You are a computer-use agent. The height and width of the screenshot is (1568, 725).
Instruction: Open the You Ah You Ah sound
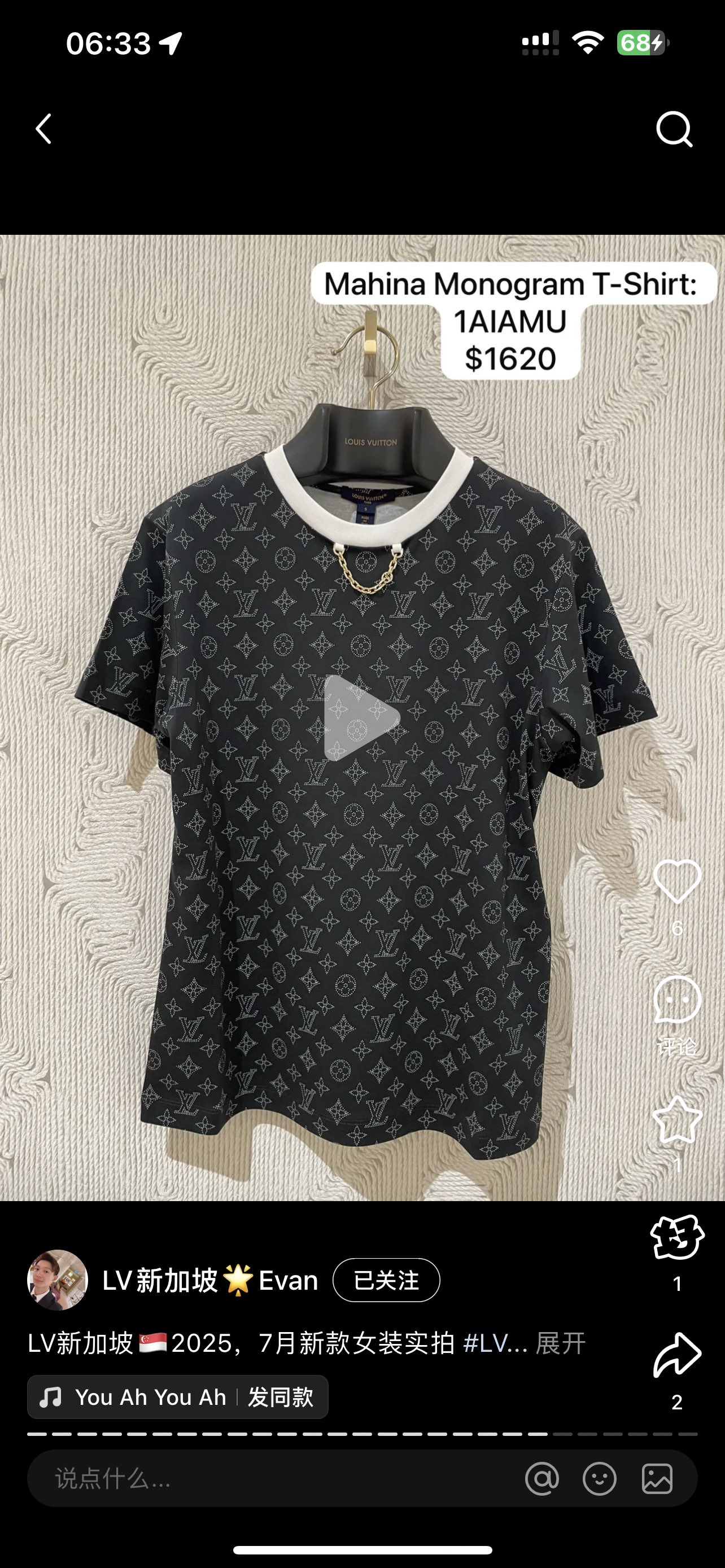(x=150, y=1397)
